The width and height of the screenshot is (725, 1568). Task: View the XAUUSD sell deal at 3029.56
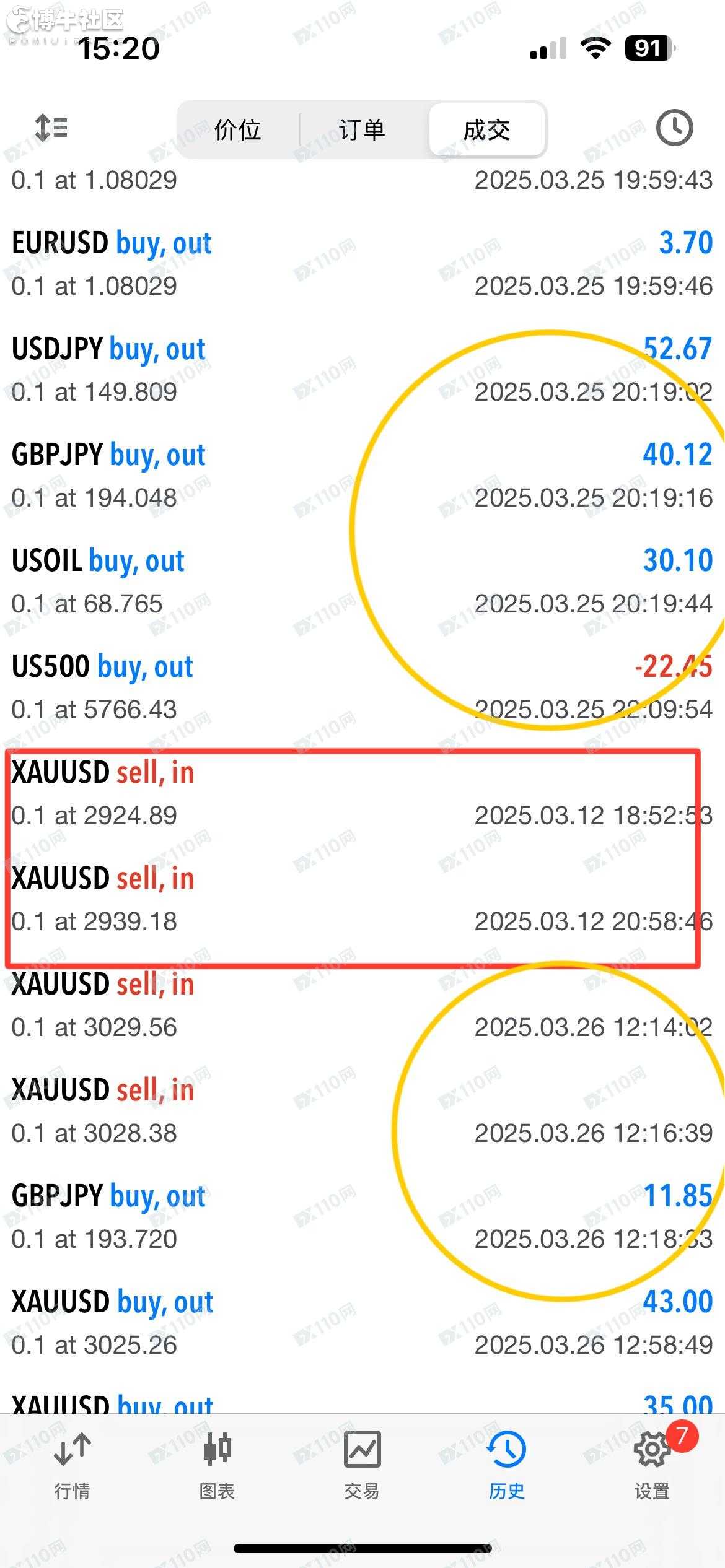pos(362,1006)
